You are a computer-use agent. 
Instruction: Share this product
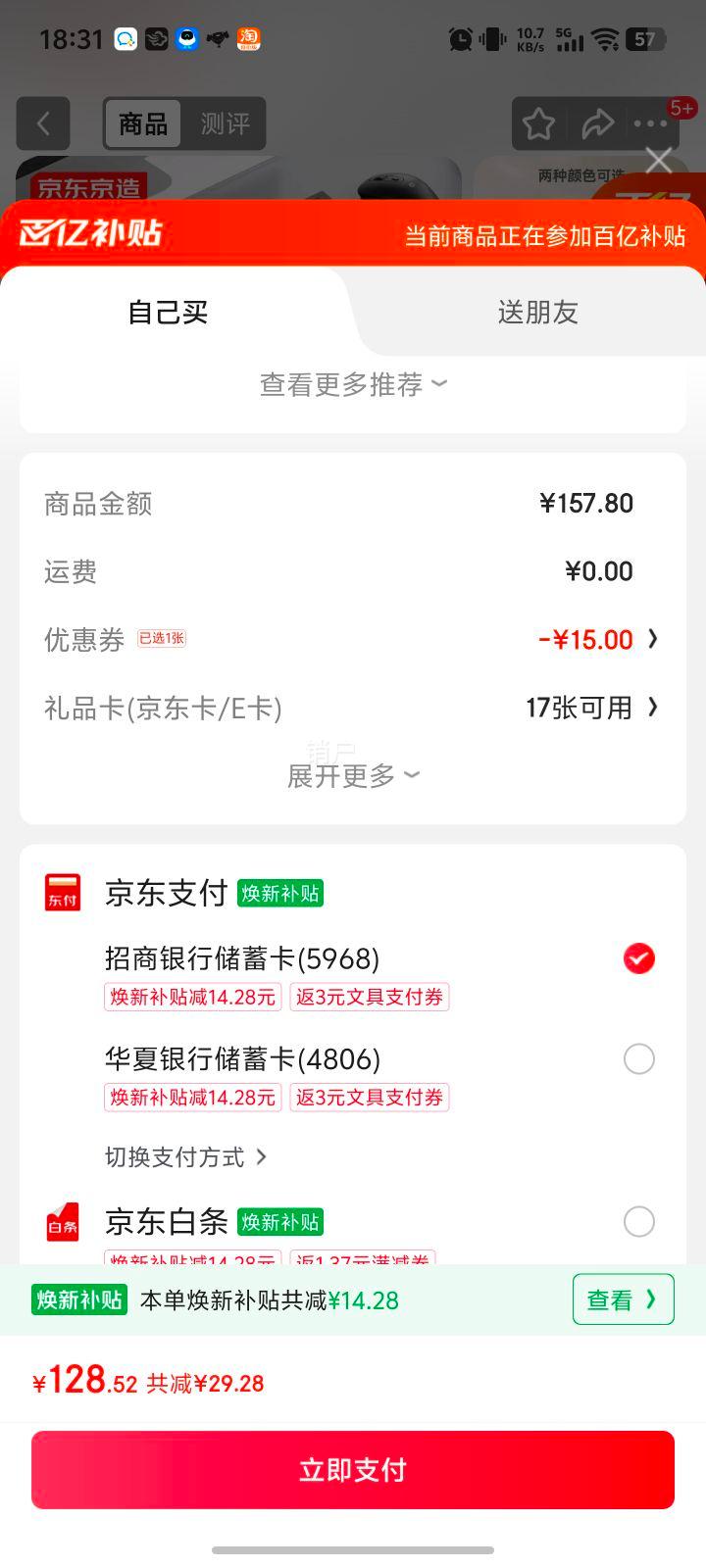pos(597,123)
